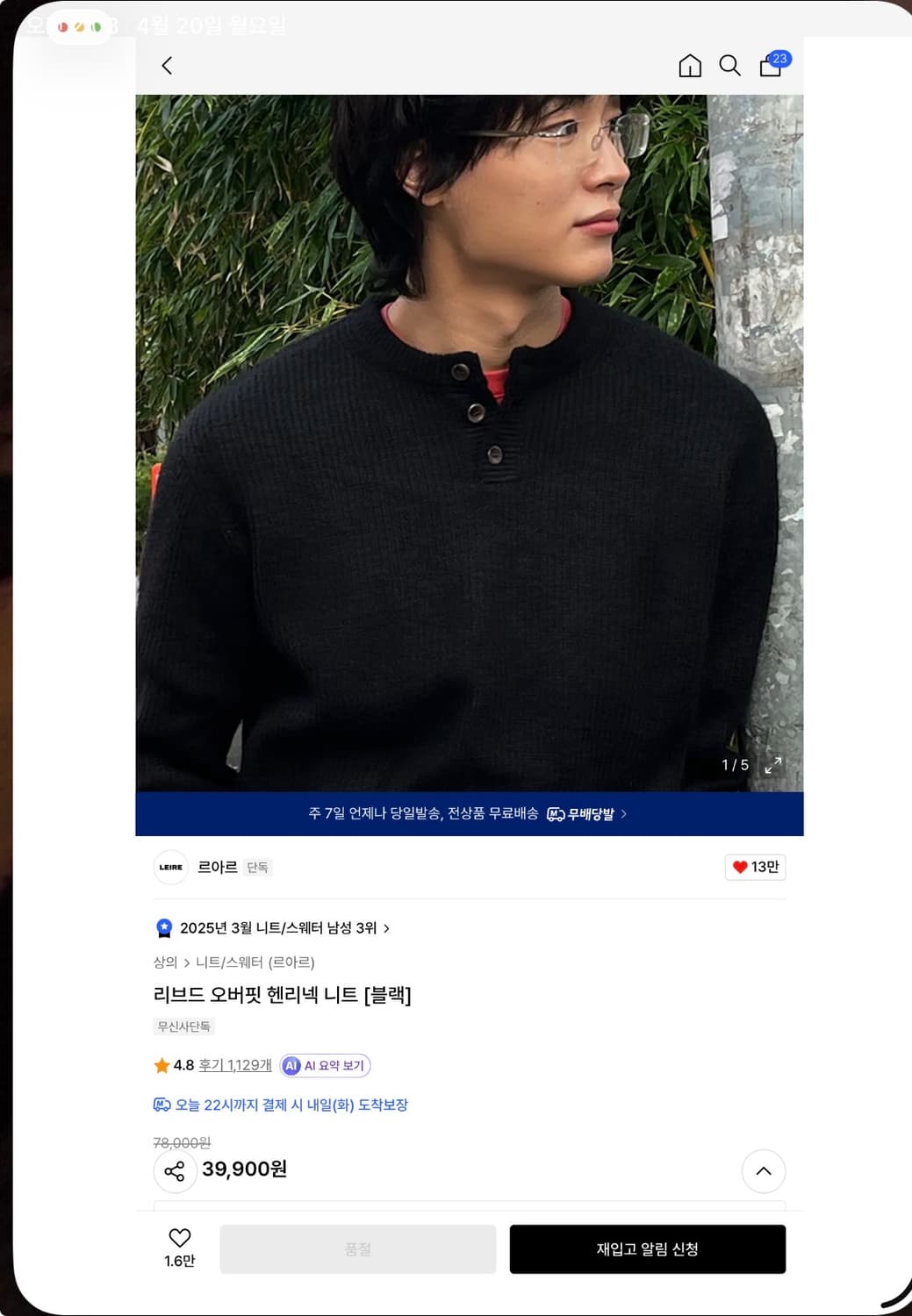Tap the 재입고 알림 신청 button

(x=650, y=1248)
